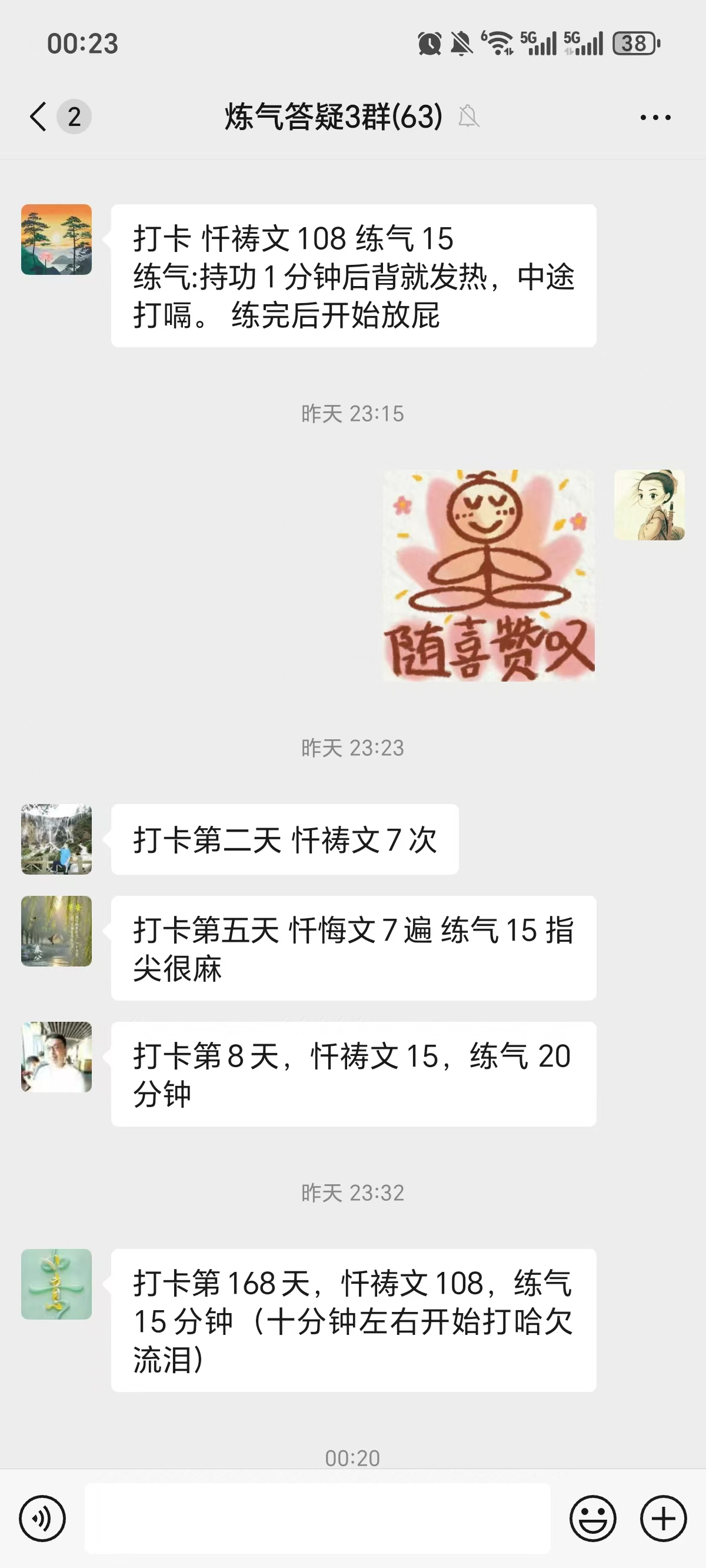Image resolution: width=706 pixels, height=1568 pixels.
Task: View the sunset pine tree avatar profile
Action: pos(56,239)
